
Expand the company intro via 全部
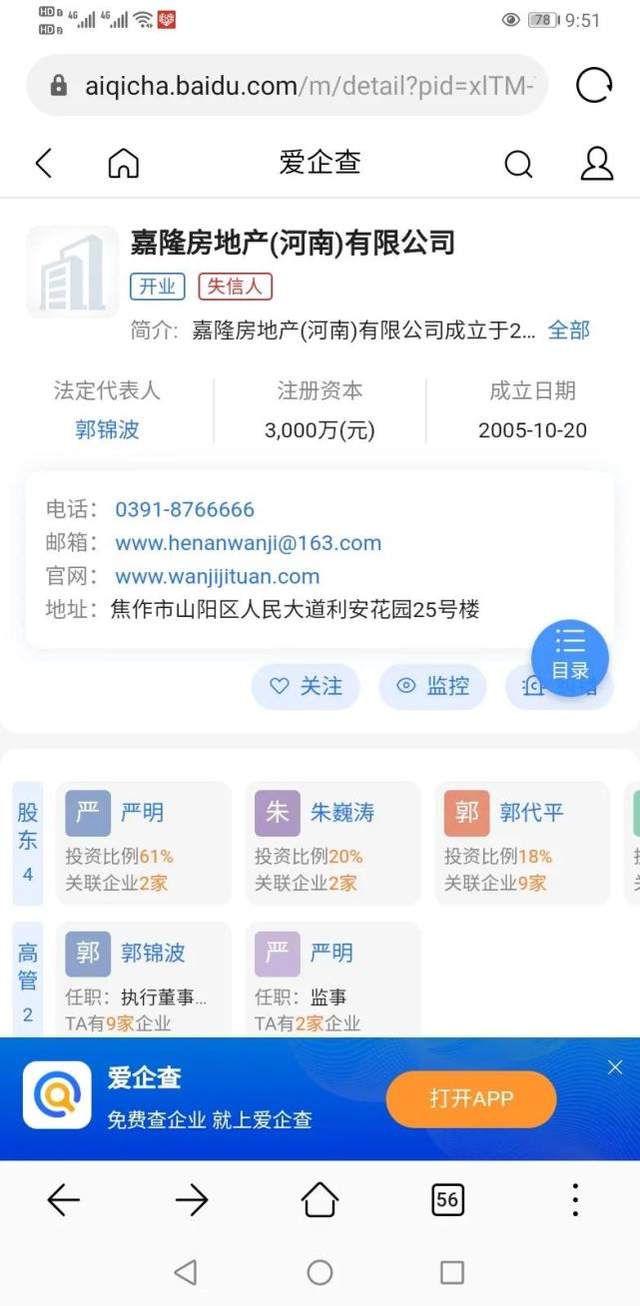pos(568,330)
